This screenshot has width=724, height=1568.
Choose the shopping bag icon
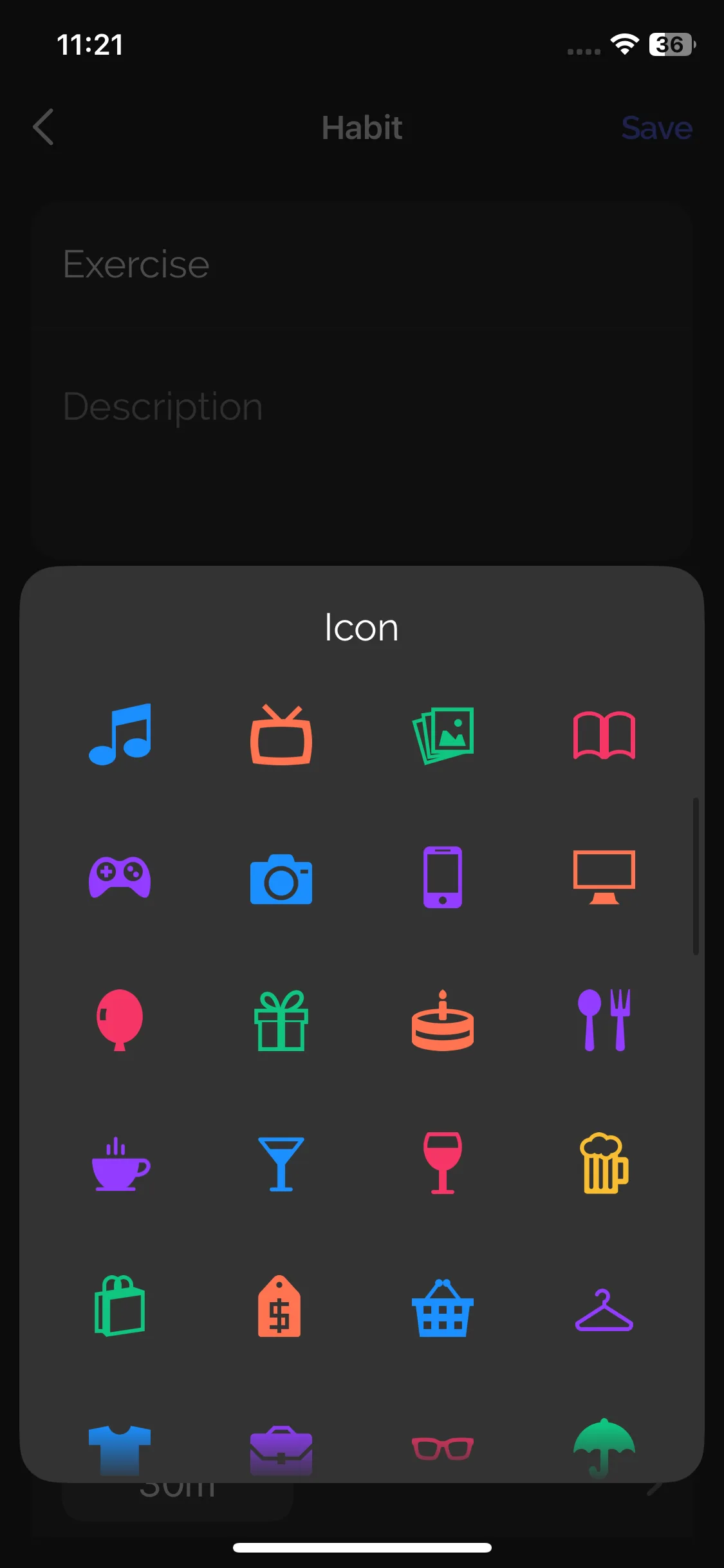point(120,1306)
